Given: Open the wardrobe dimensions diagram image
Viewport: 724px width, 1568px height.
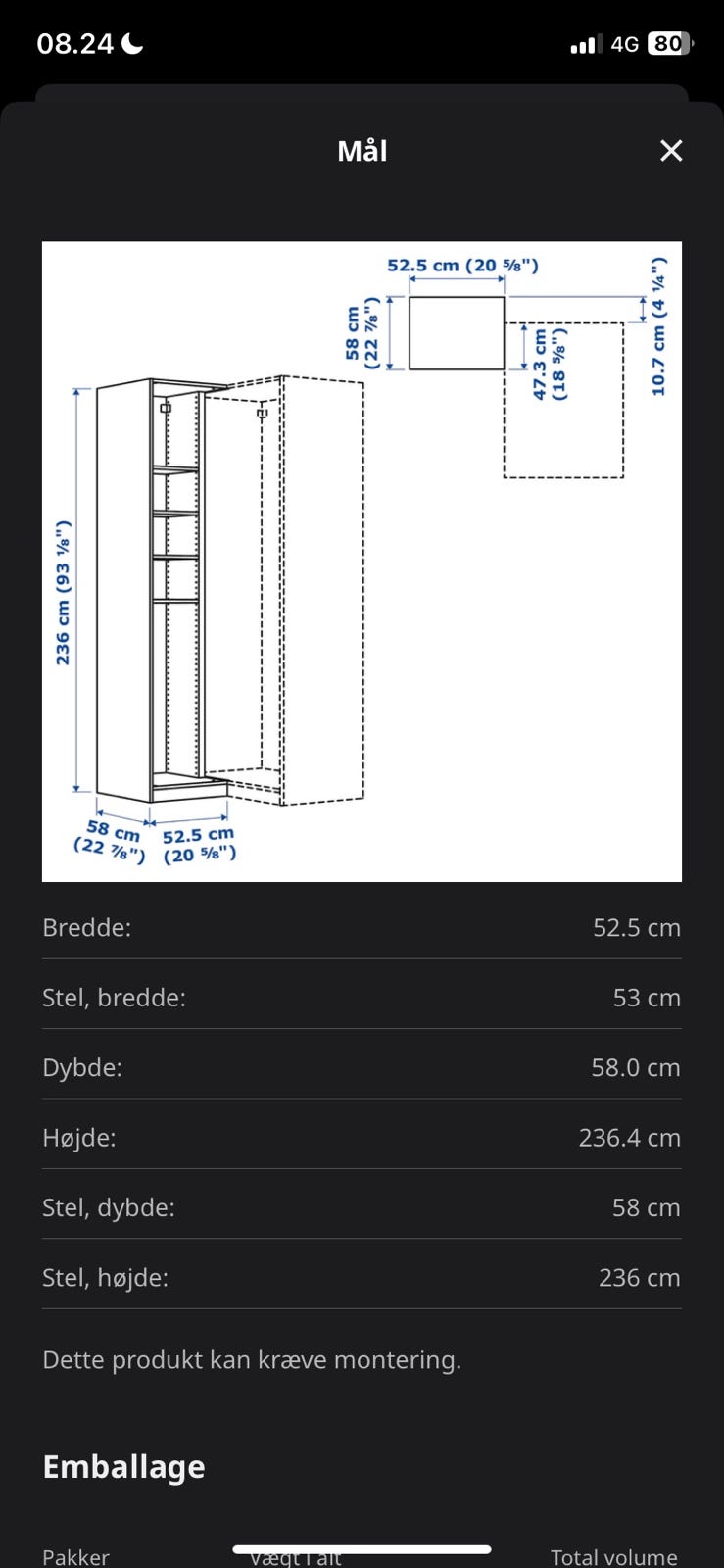Looking at the screenshot, I should (x=362, y=562).
